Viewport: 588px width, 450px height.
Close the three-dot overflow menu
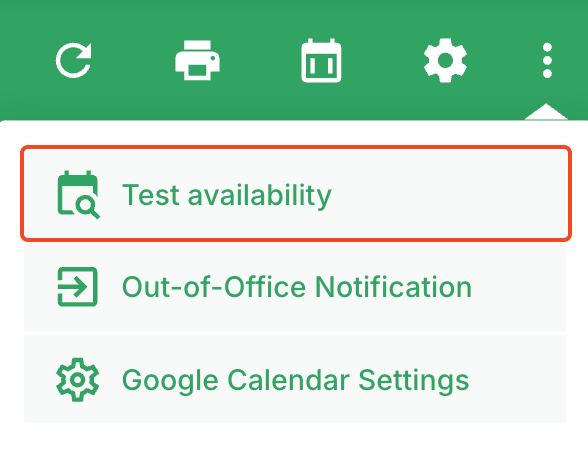[x=547, y=60]
